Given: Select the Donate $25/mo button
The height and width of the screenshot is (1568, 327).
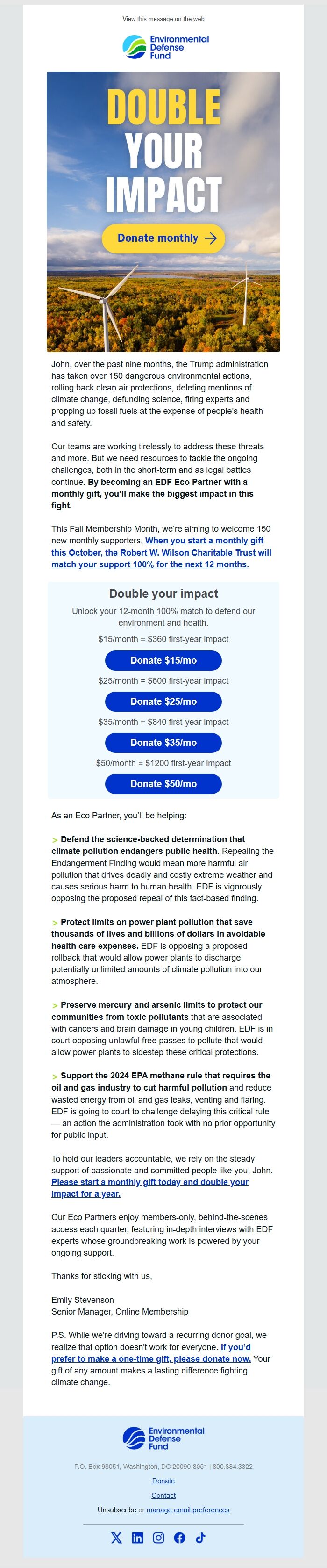Looking at the screenshot, I should (163, 701).
